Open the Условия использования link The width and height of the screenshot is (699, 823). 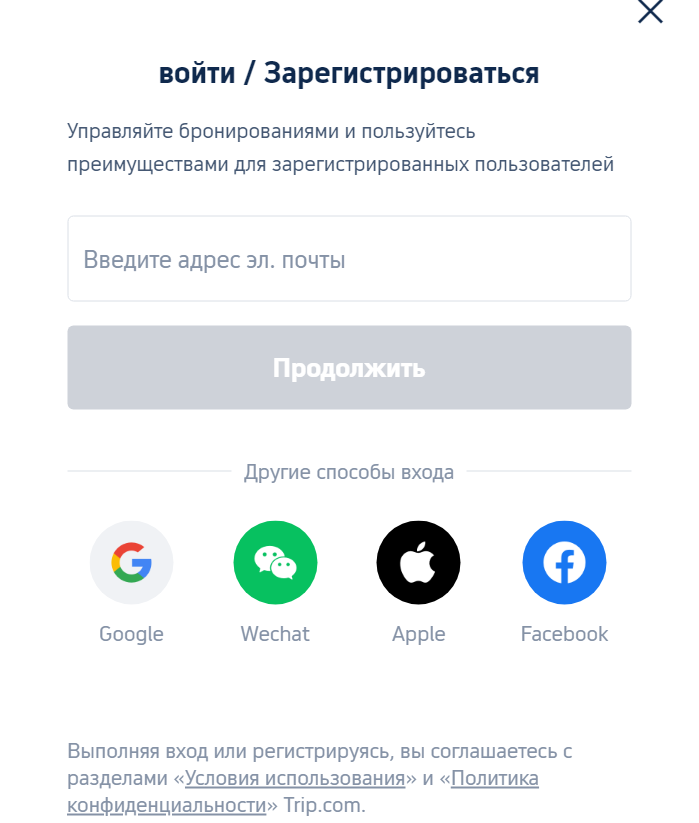tap(295, 778)
